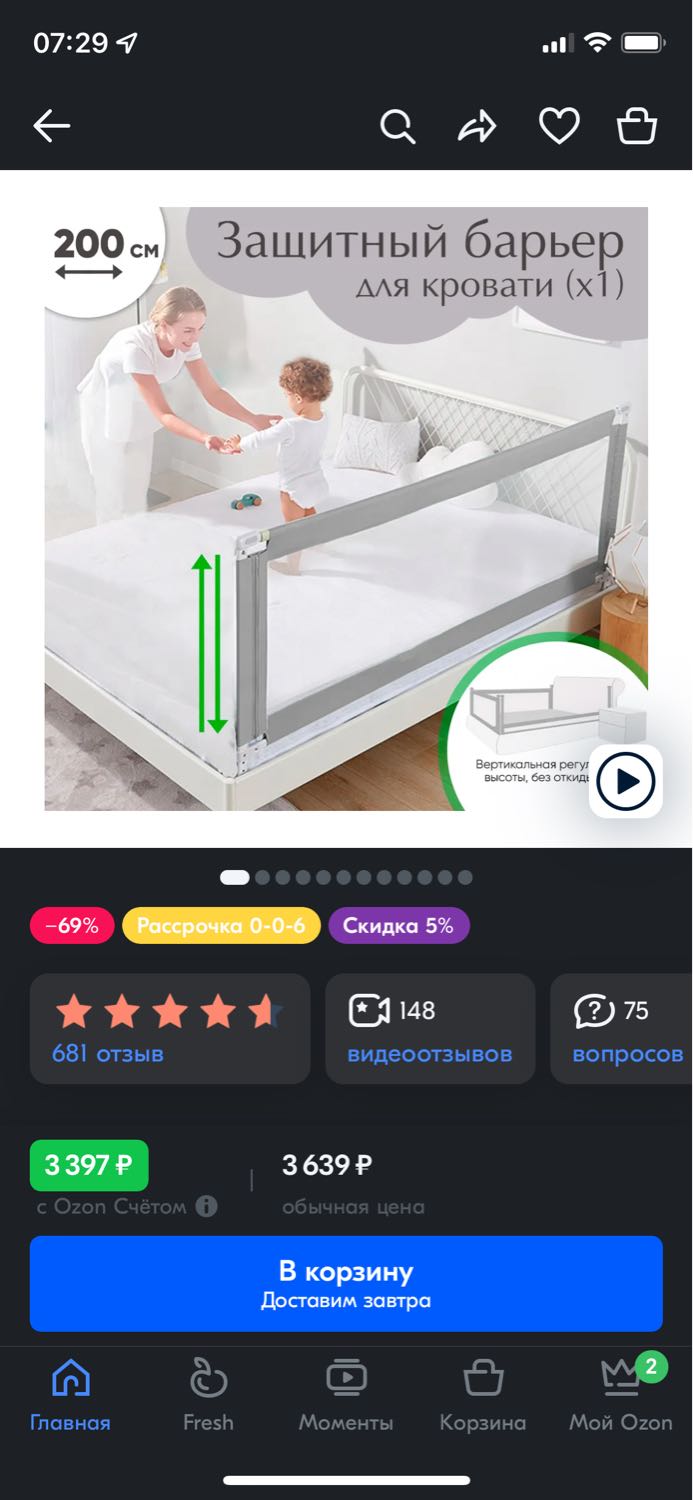Share this product
693x1500 pixels.
pos(477,127)
